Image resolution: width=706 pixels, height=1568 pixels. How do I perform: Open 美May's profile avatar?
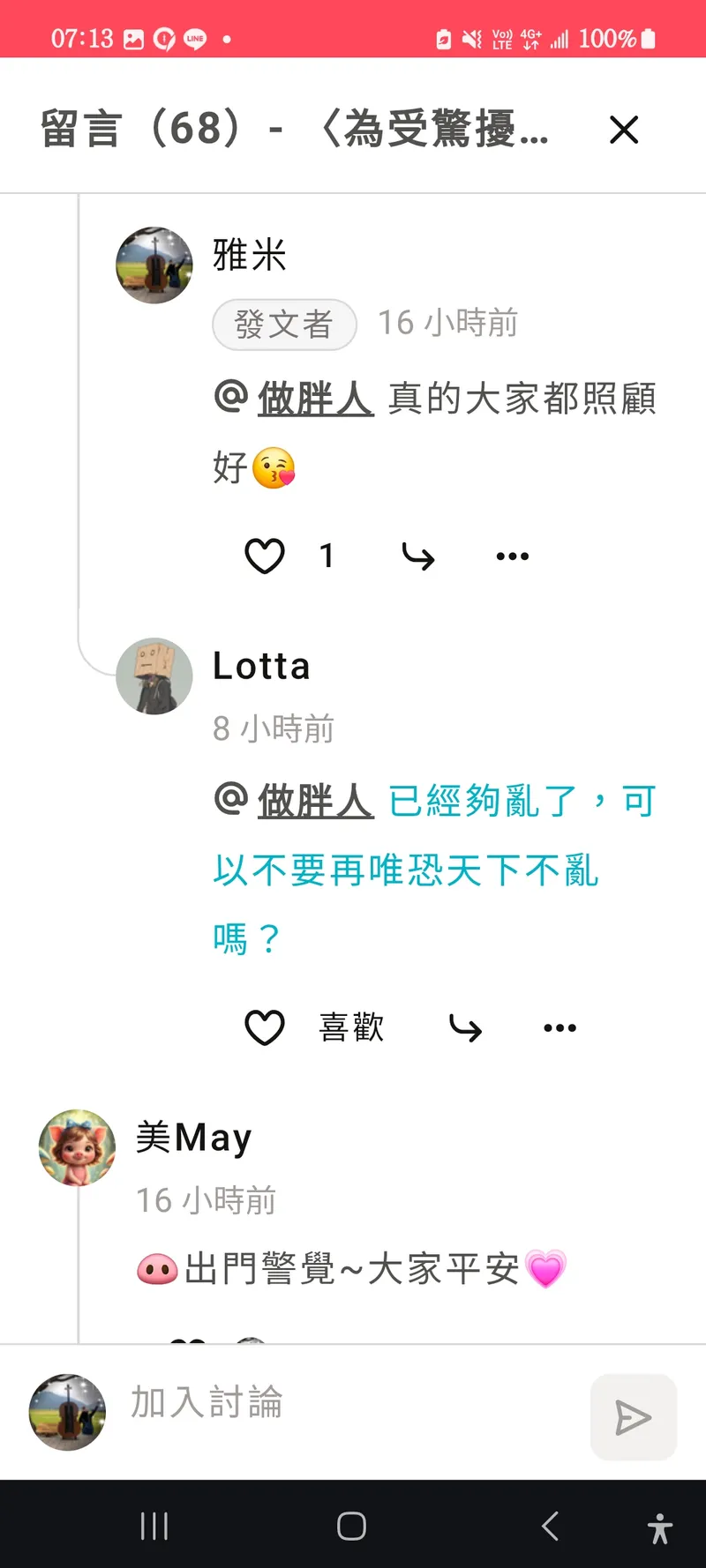coord(78,1147)
